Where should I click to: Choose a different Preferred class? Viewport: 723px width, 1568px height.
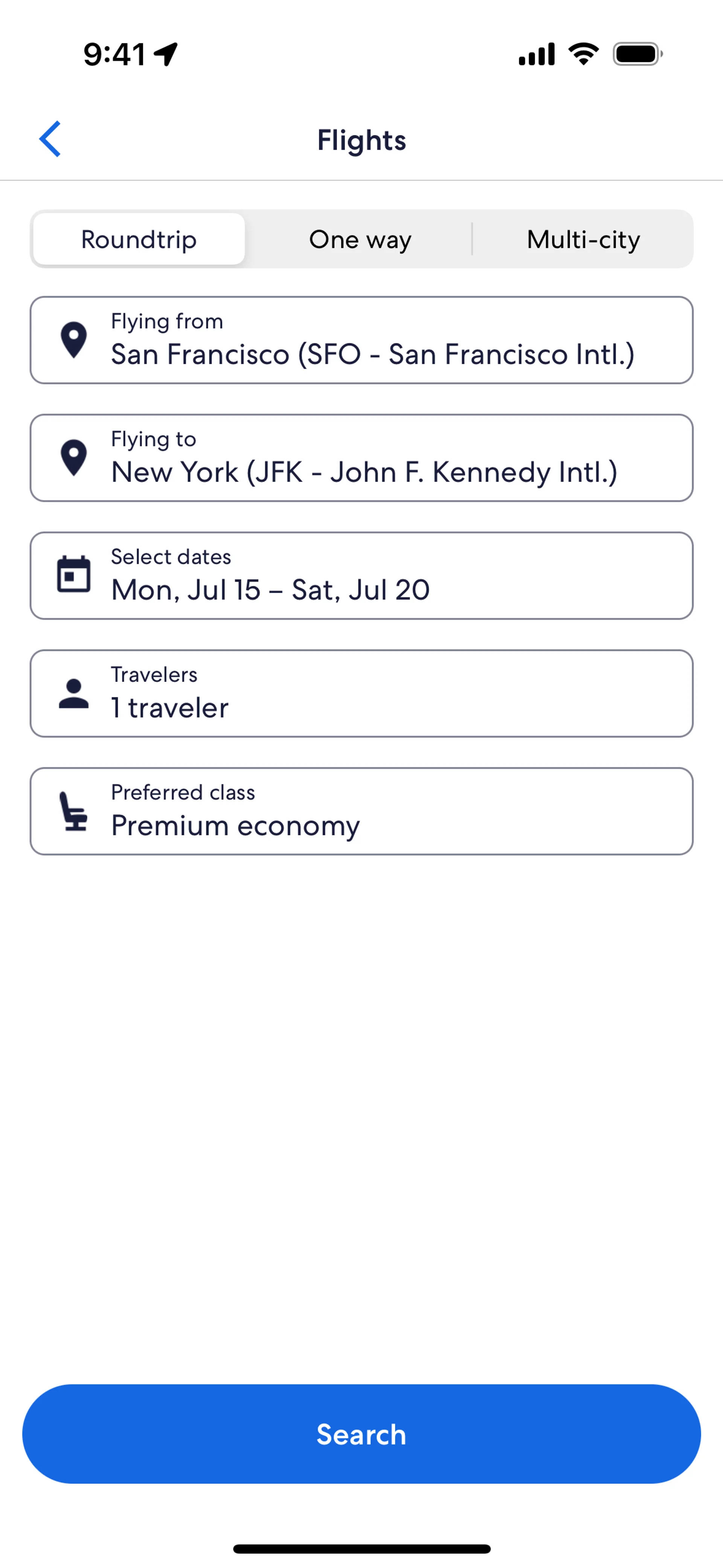point(361,812)
